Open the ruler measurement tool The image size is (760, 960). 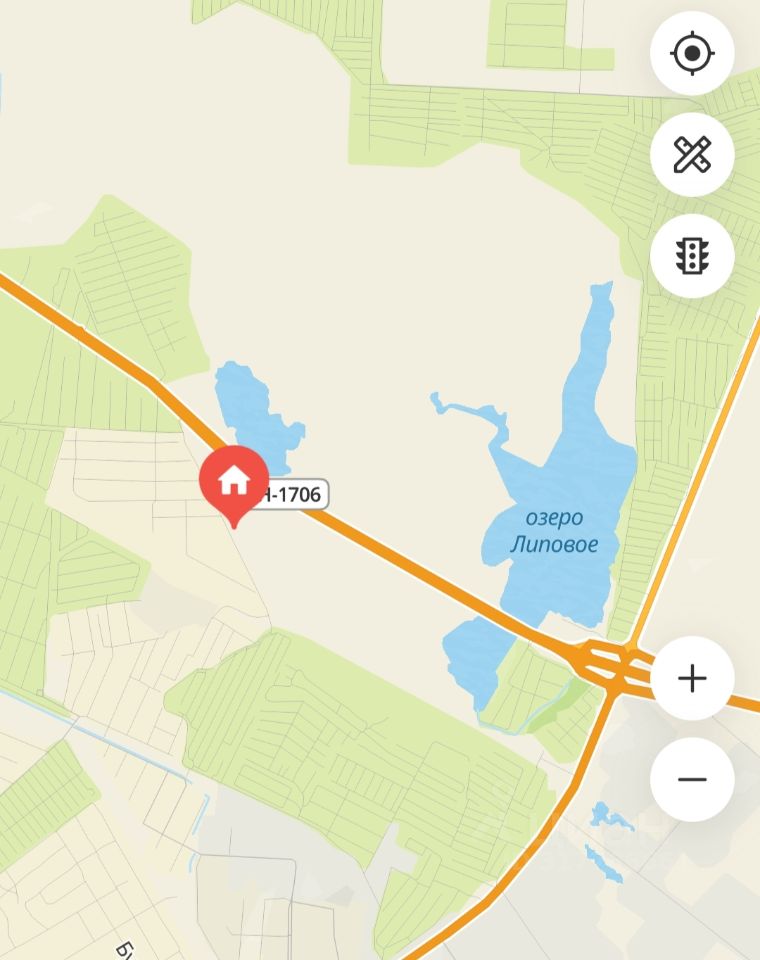692,155
